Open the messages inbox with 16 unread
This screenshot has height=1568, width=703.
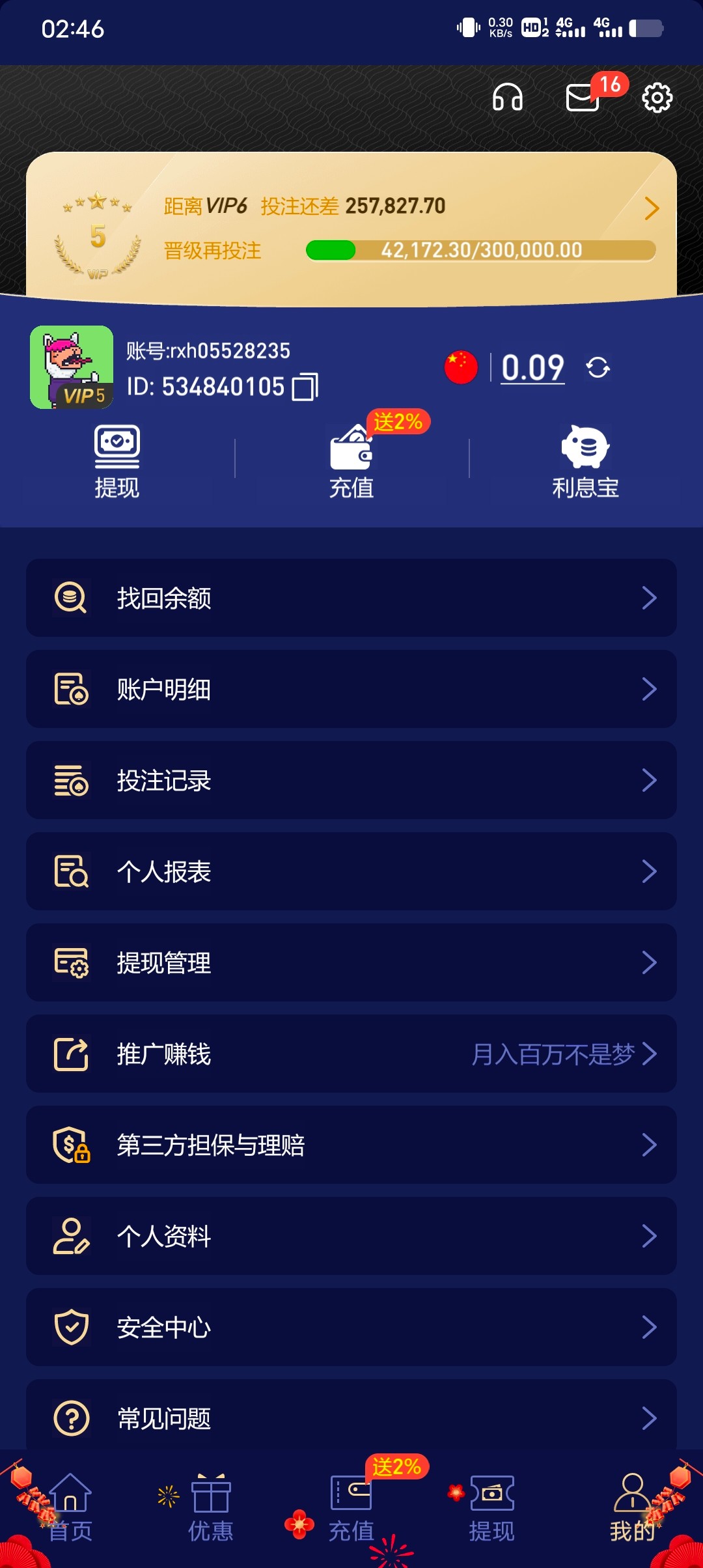point(583,98)
